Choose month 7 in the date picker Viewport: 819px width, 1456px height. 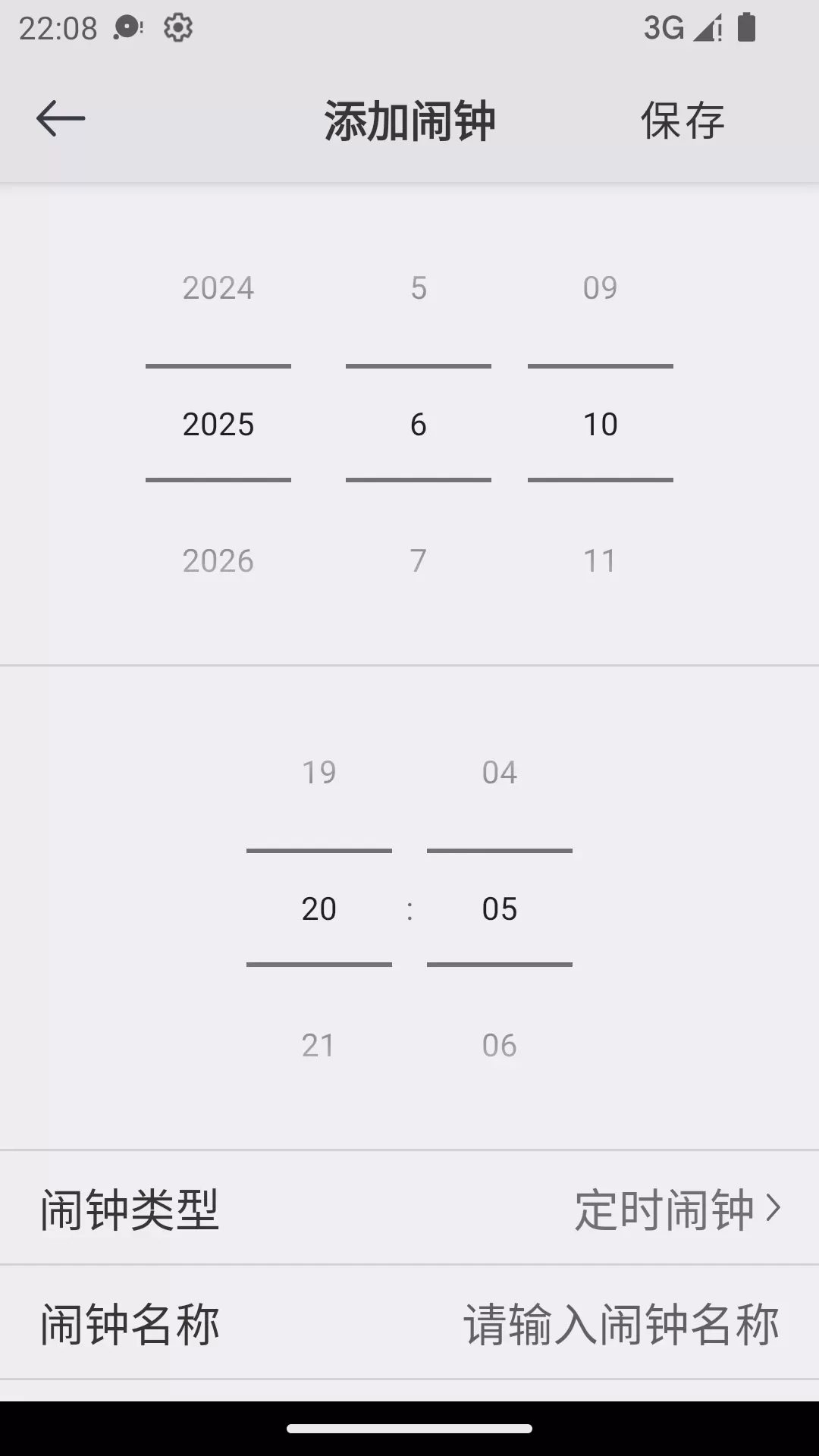click(x=419, y=561)
